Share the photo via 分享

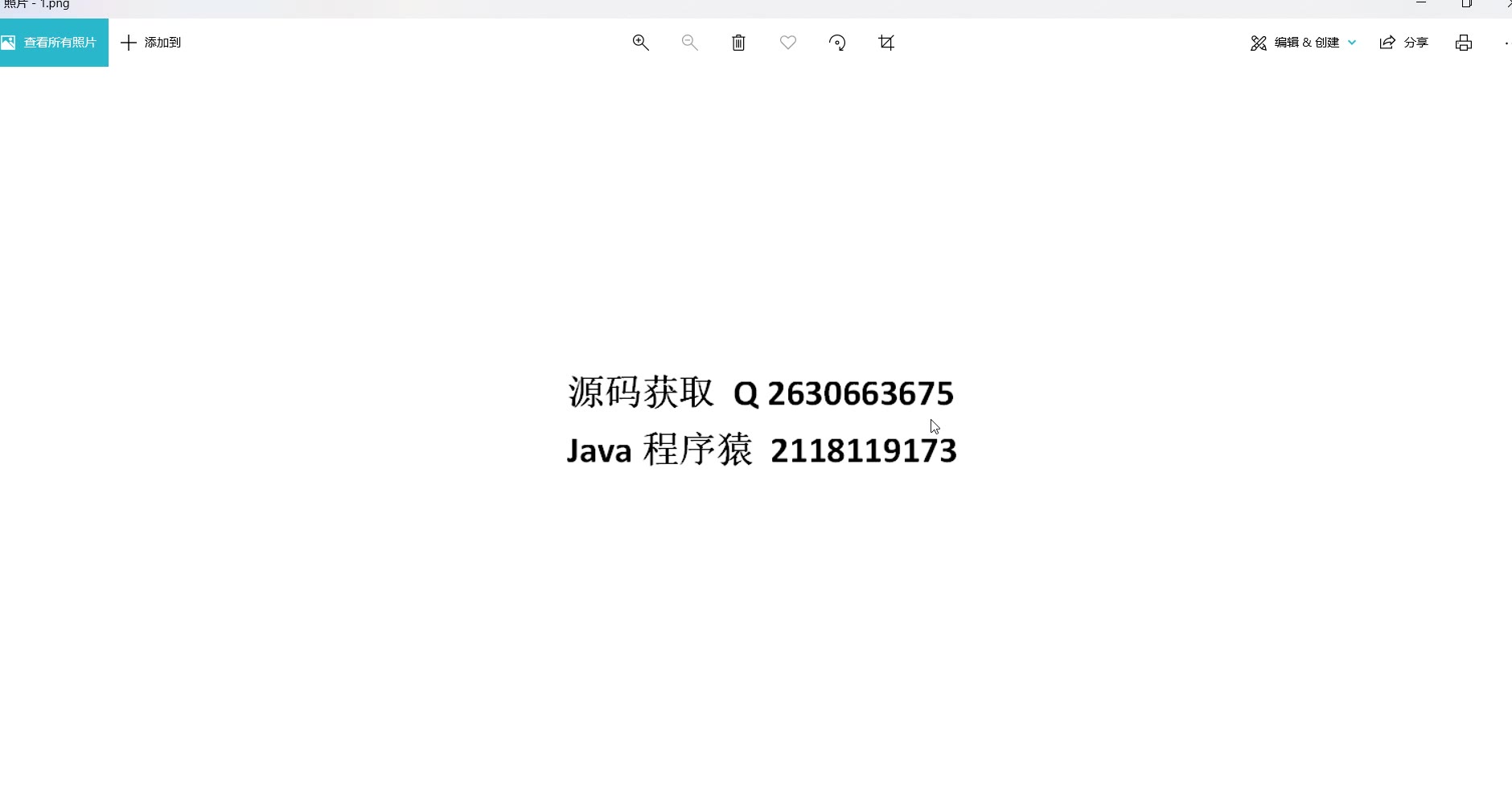pyautogui.click(x=1403, y=43)
